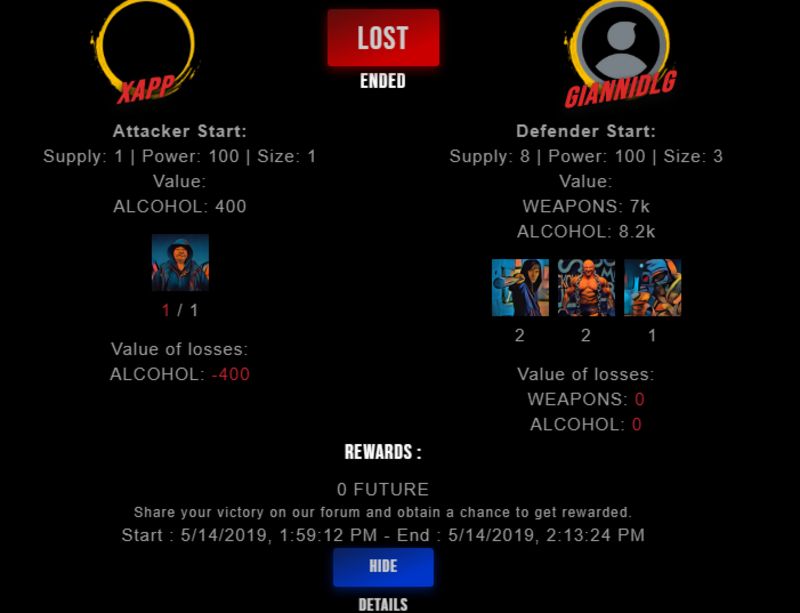The width and height of the screenshot is (800, 613).
Task: View the defender's bald fighter unit card
Action: 586,288
